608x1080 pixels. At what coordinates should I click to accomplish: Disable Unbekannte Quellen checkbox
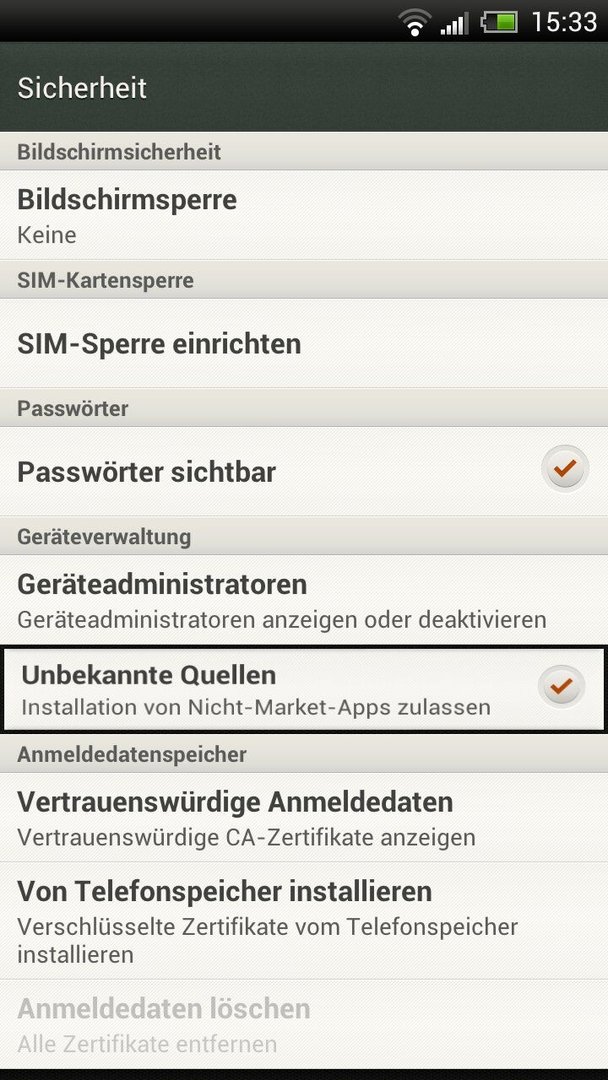[x=561, y=687]
